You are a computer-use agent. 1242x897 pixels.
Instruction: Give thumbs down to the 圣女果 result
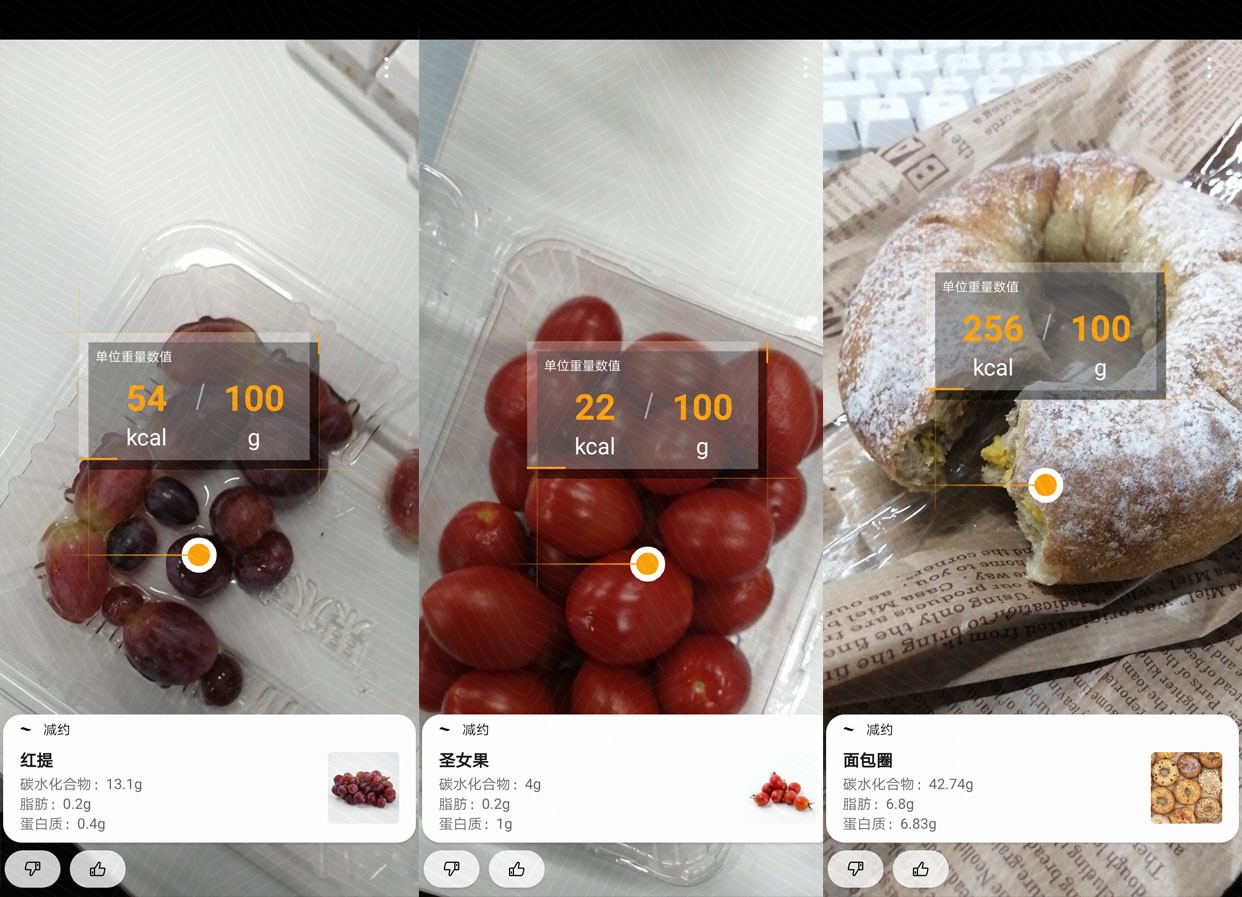coord(452,869)
